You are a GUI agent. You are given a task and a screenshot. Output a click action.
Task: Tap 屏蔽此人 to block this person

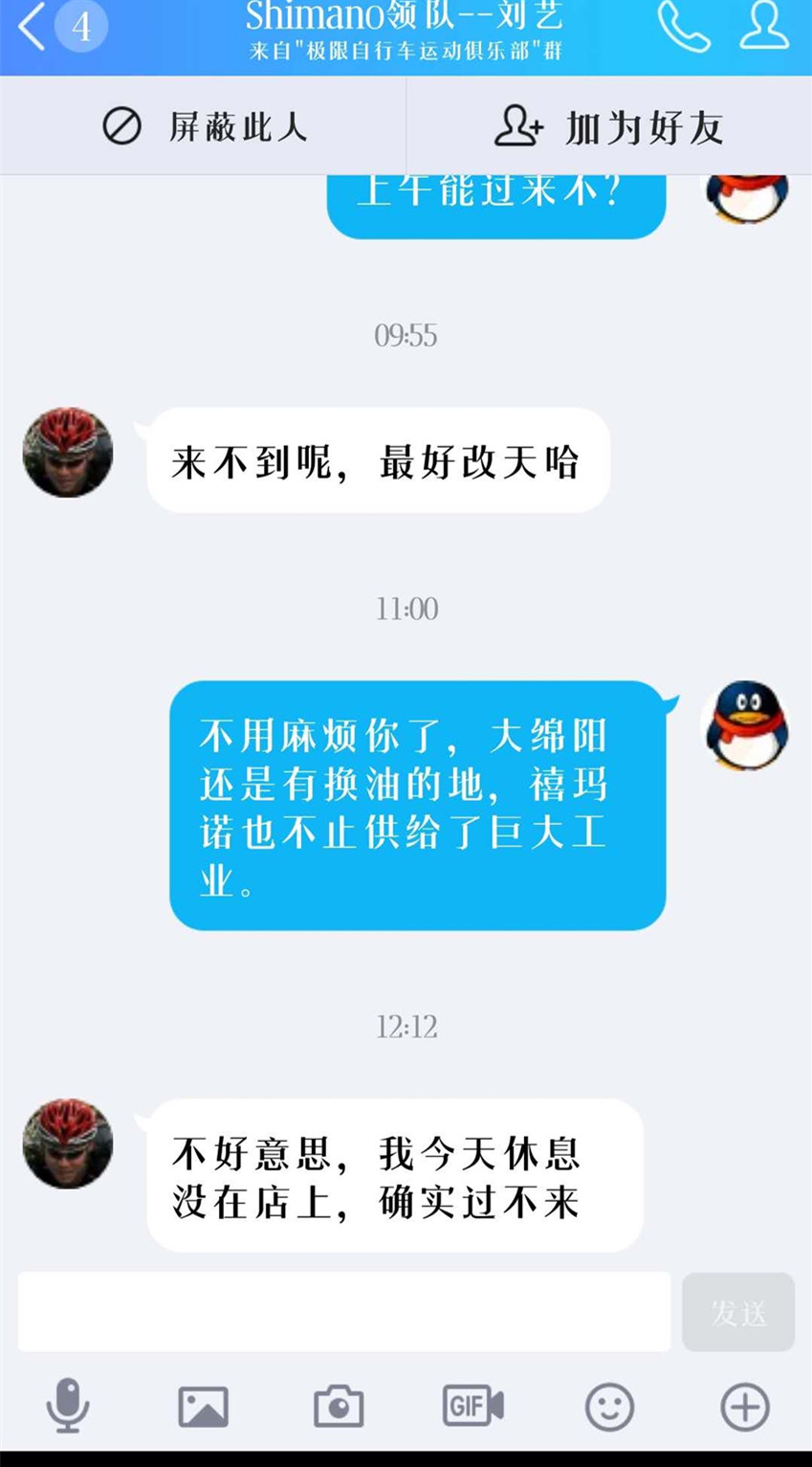(204, 126)
